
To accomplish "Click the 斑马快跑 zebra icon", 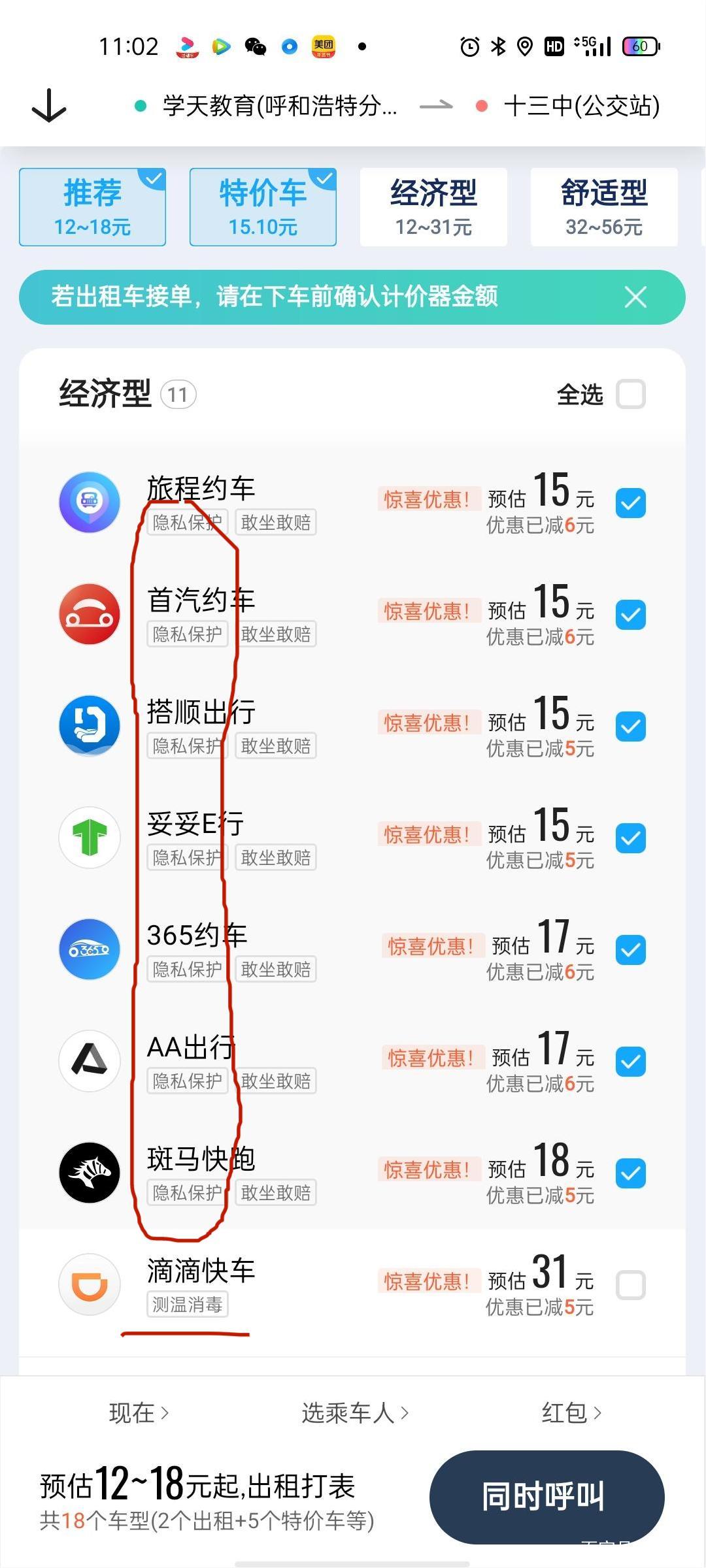I will [x=90, y=1173].
